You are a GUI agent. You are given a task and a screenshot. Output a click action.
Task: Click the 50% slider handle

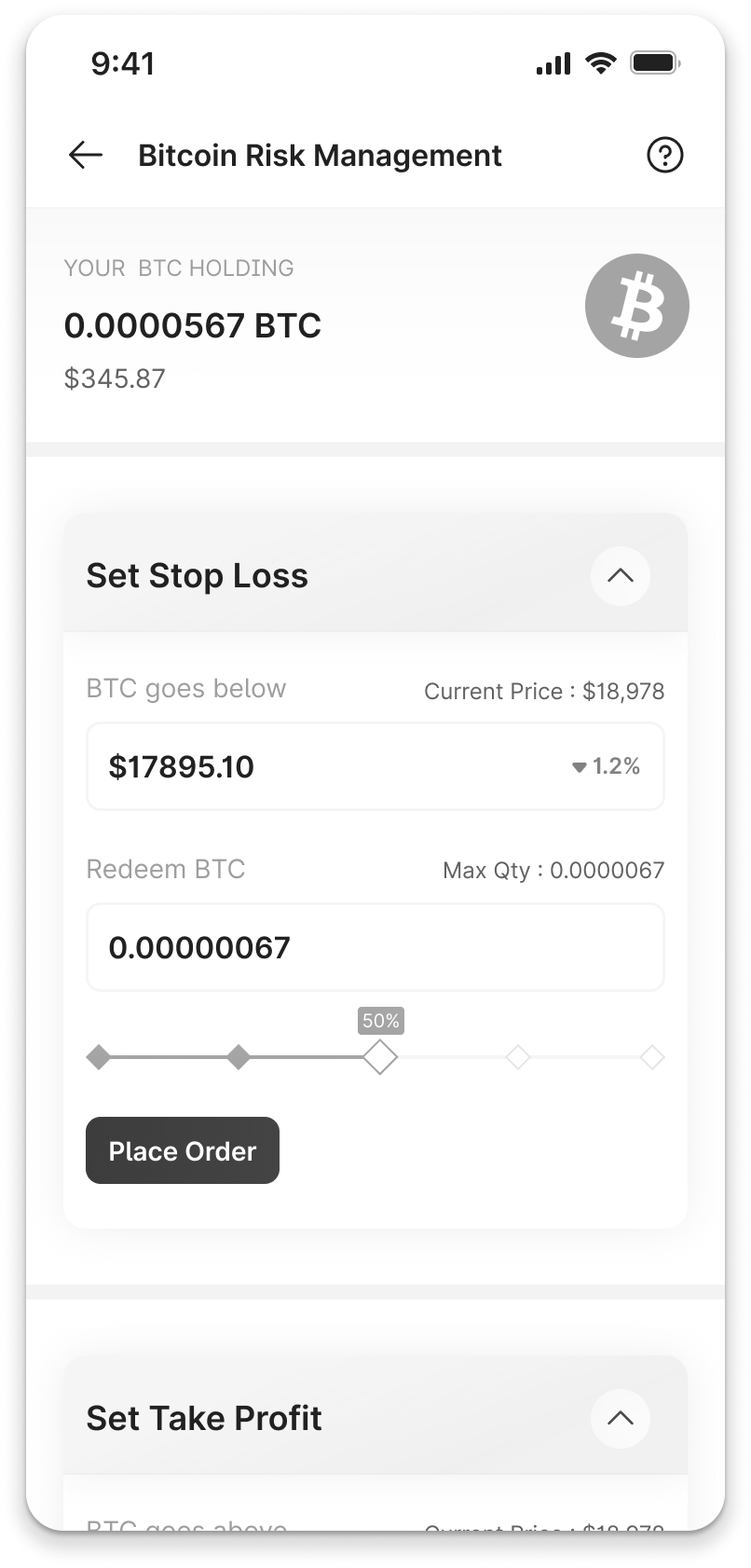click(380, 1057)
